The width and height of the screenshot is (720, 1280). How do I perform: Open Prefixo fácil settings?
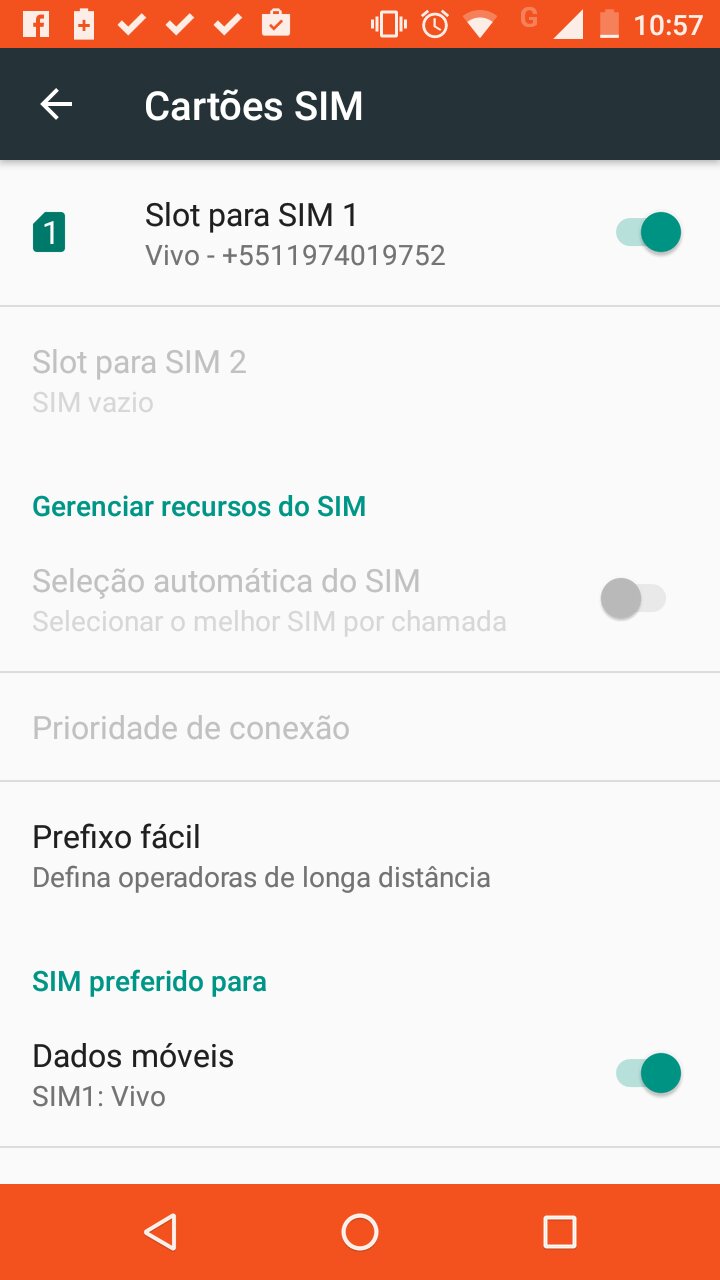click(260, 856)
